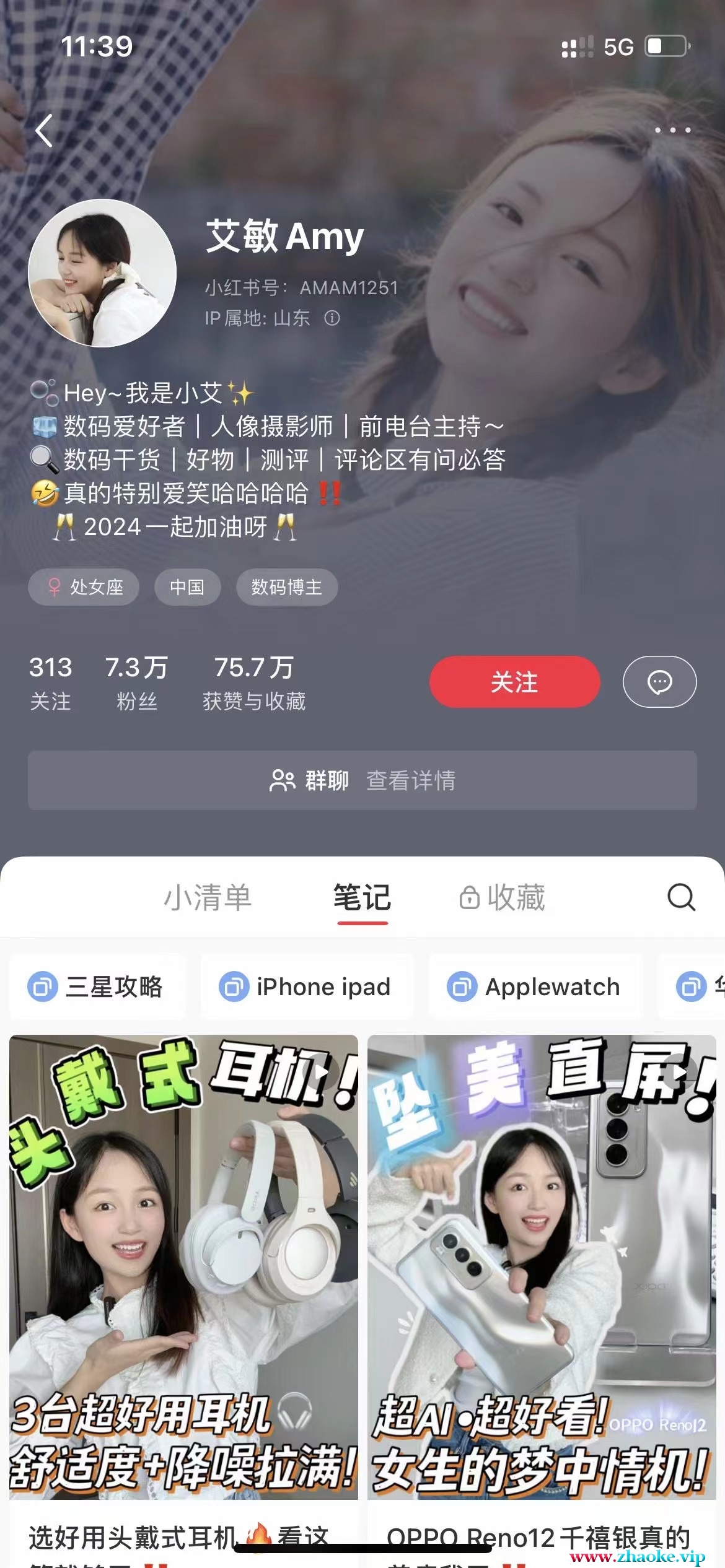
Task: Tap the IP location info icon
Action: pos(332,318)
